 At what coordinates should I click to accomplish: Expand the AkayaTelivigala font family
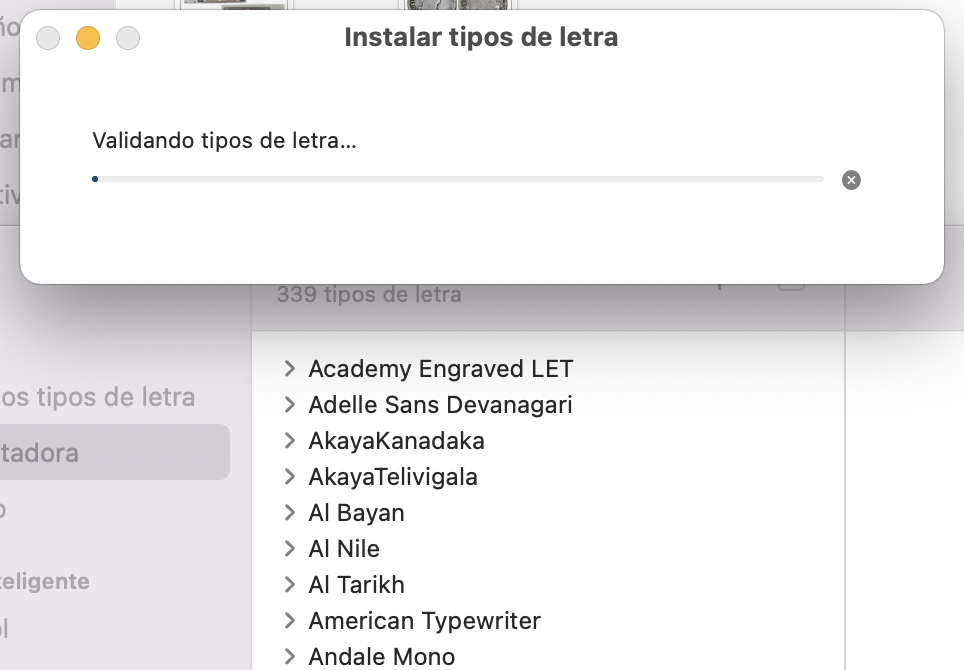(x=290, y=477)
